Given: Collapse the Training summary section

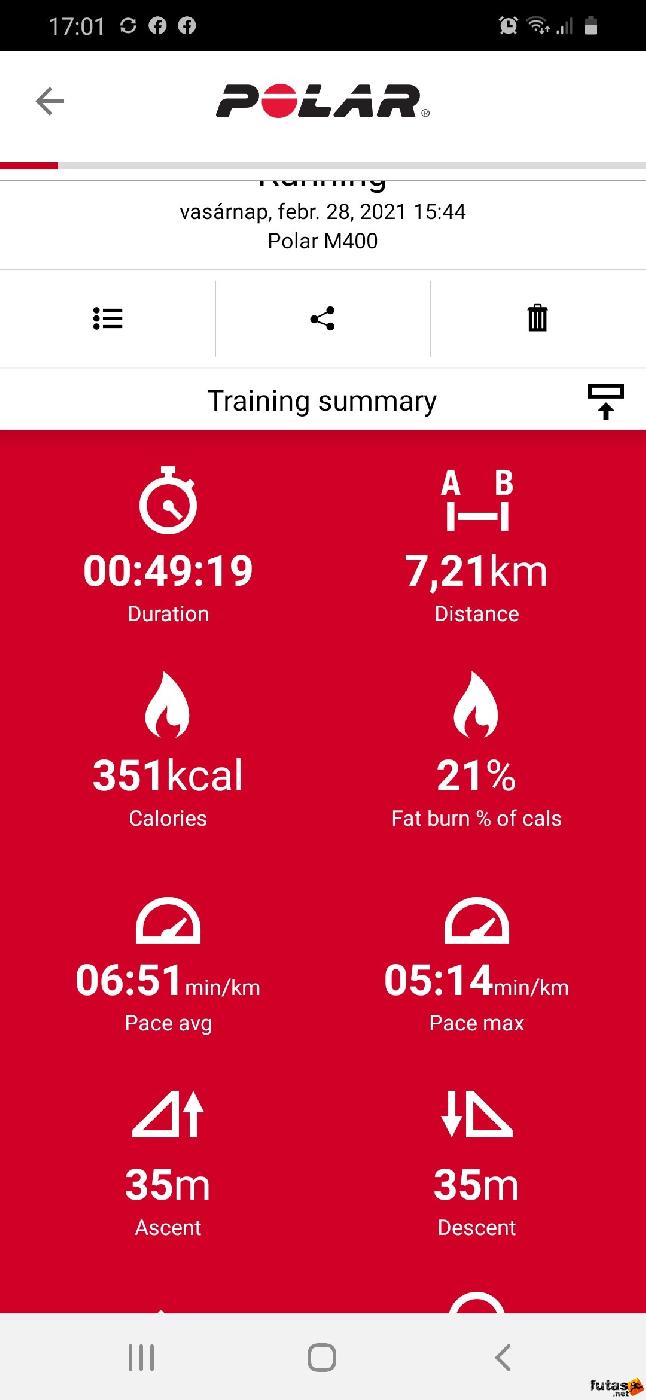Looking at the screenshot, I should tap(605, 401).
